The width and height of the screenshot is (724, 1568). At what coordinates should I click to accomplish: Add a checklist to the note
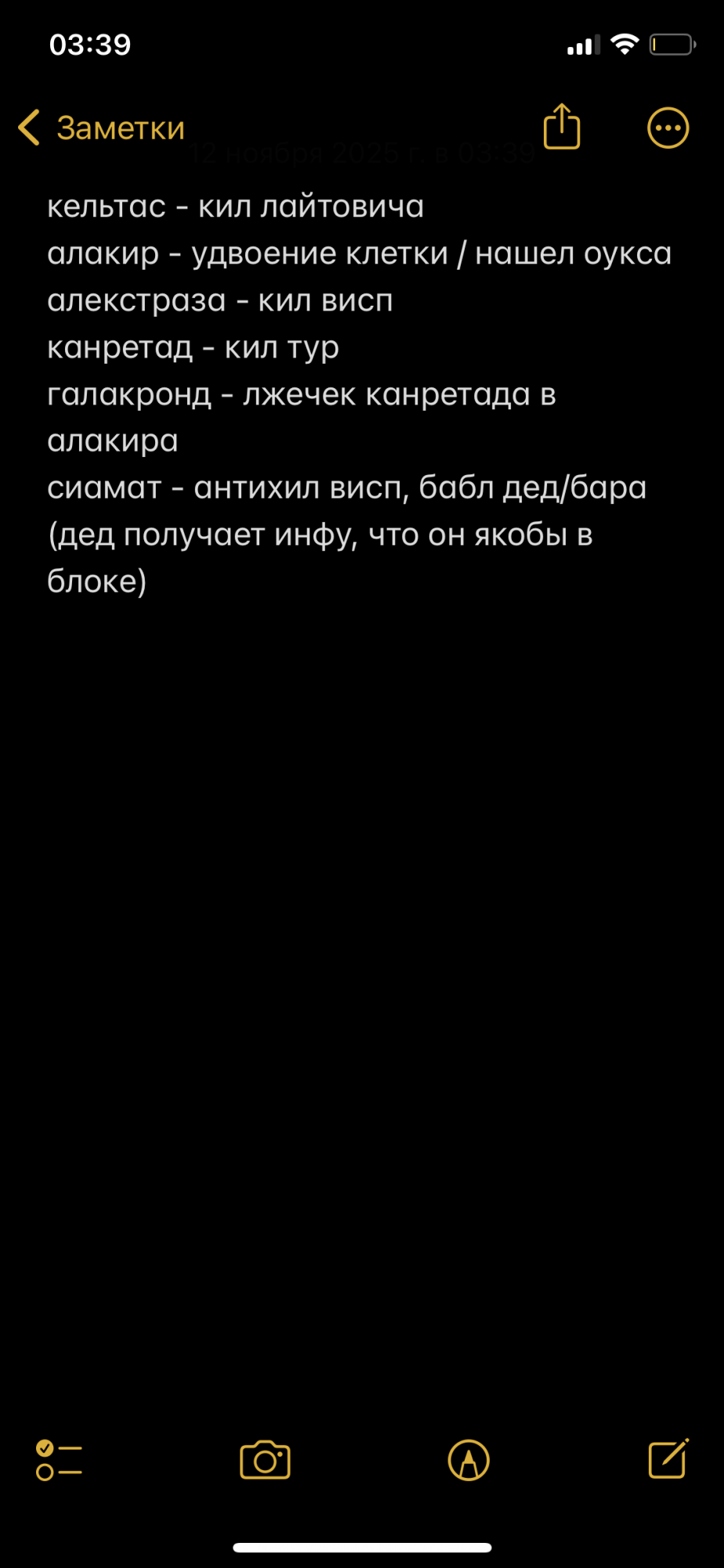(59, 1460)
